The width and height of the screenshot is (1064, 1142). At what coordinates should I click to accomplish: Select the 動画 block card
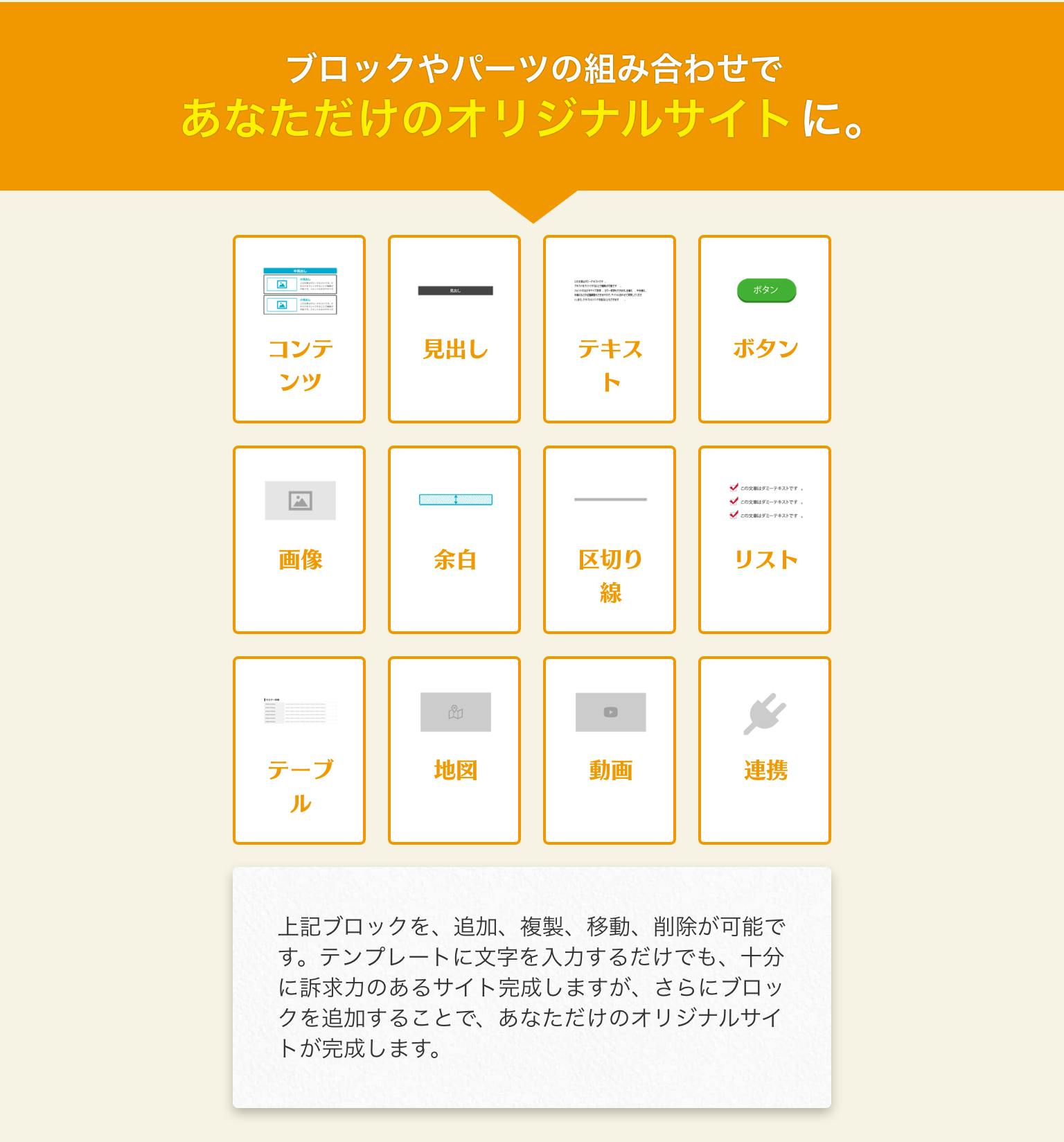(610, 750)
